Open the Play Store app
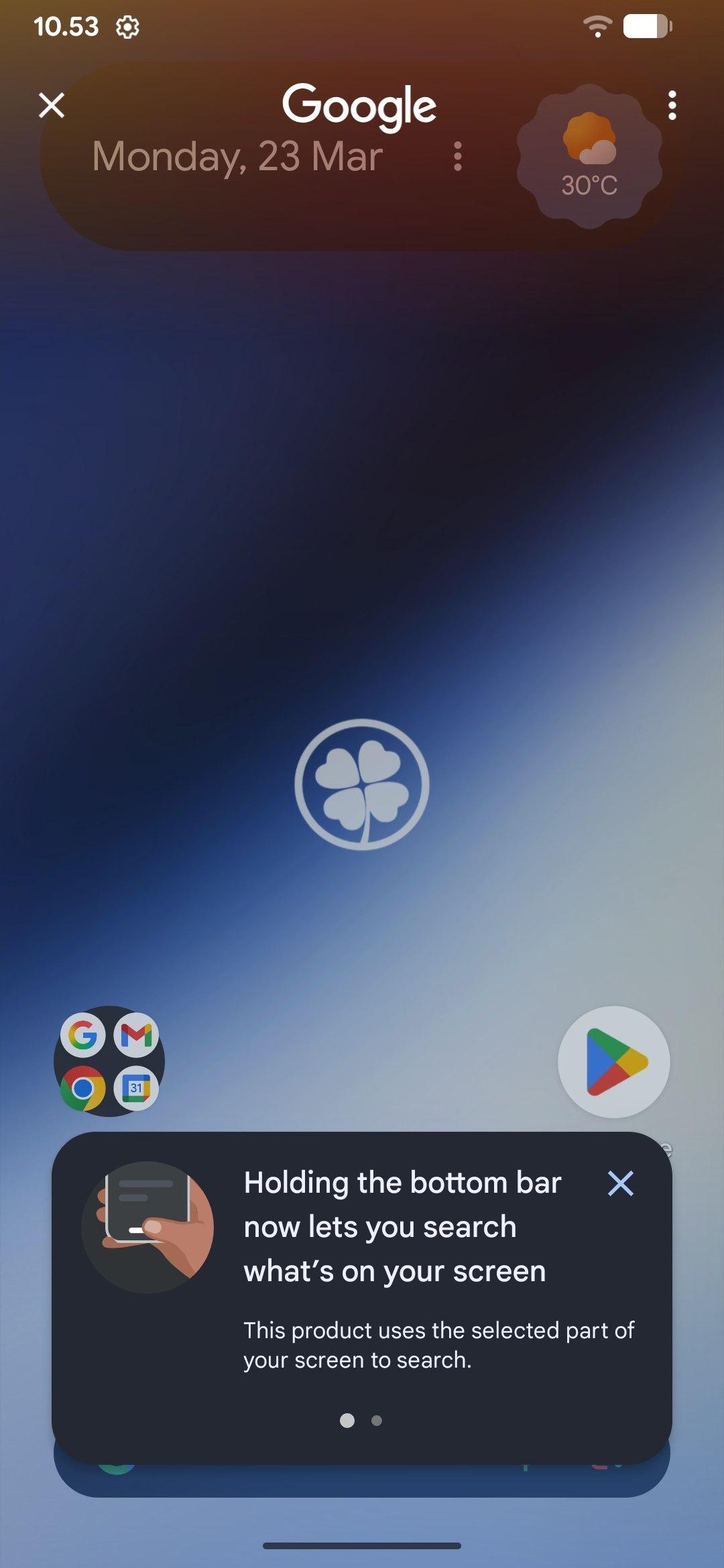724x1568 pixels. (x=613, y=1062)
